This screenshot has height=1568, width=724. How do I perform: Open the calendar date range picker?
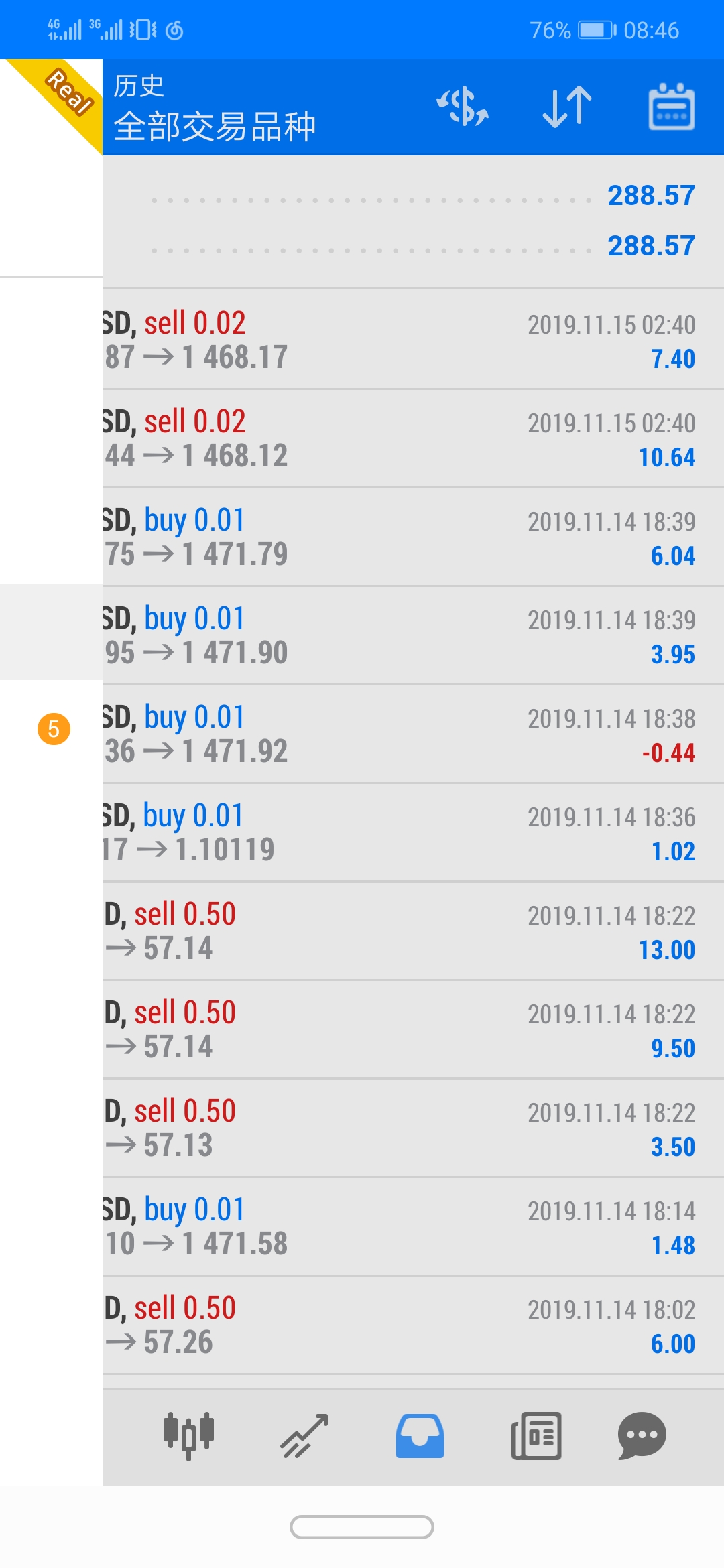[x=671, y=107]
